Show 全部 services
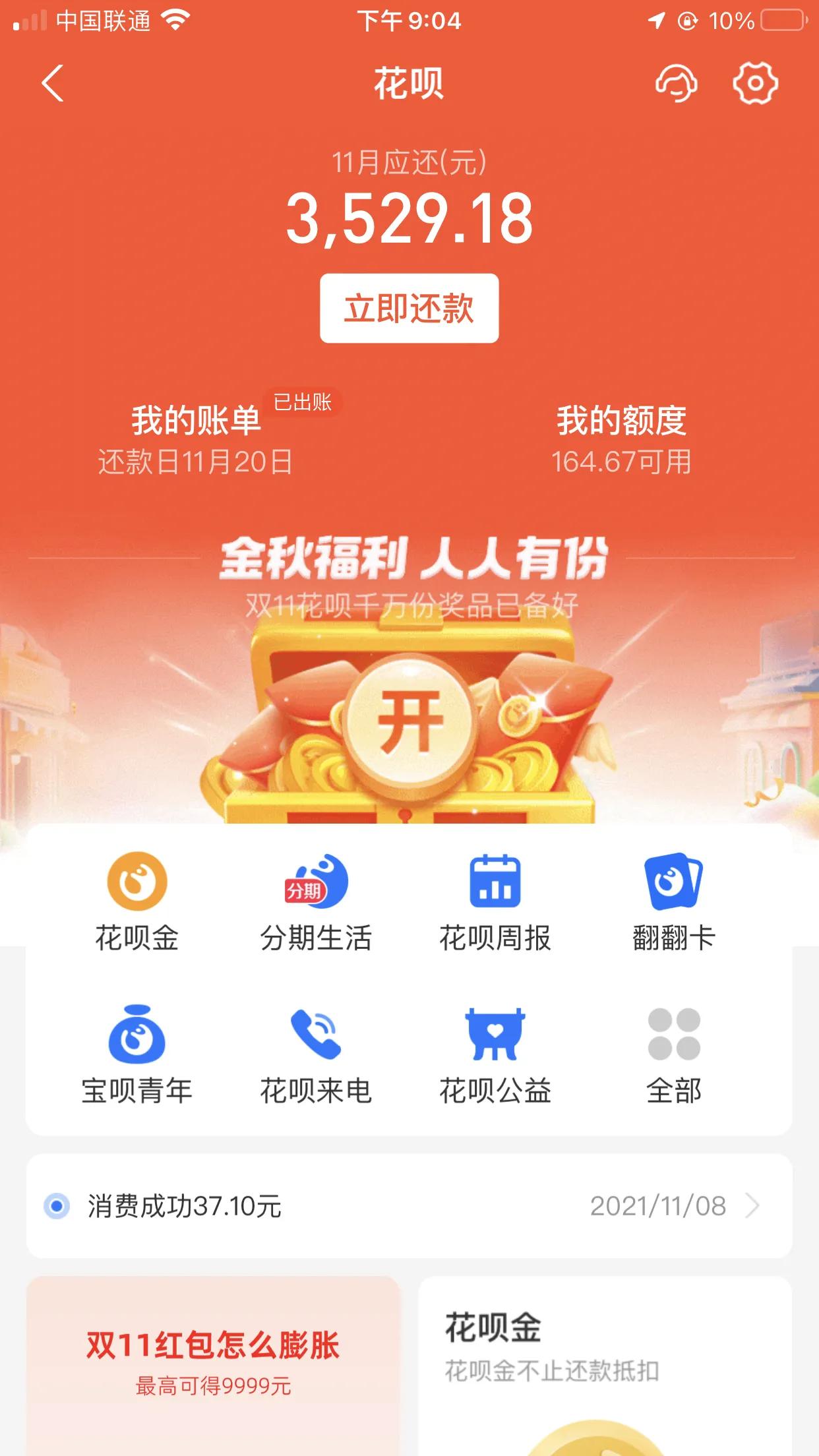This screenshot has height=1456, width=819. point(674,1055)
